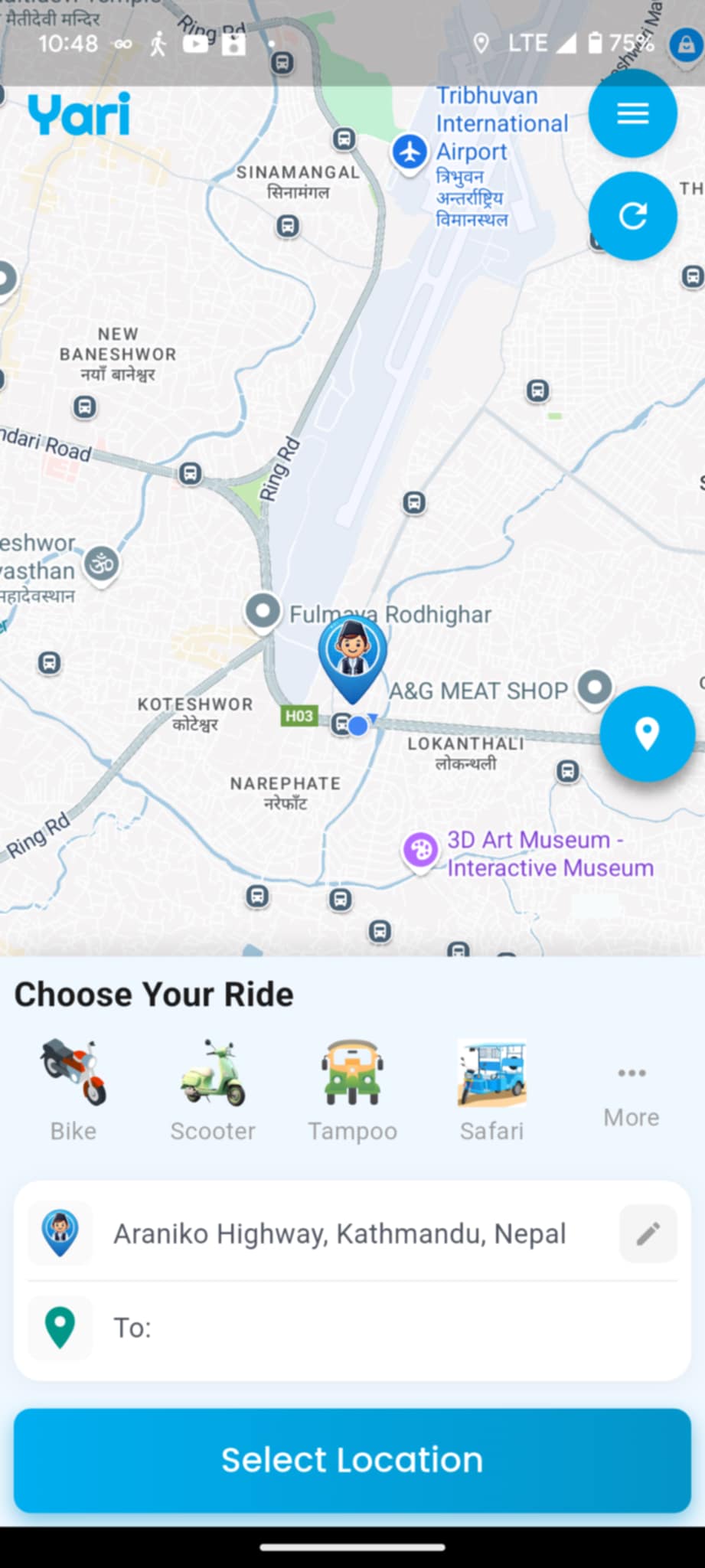
Task: Edit the Araniko Highway pickup address
Action: [x=648, y=1233]
